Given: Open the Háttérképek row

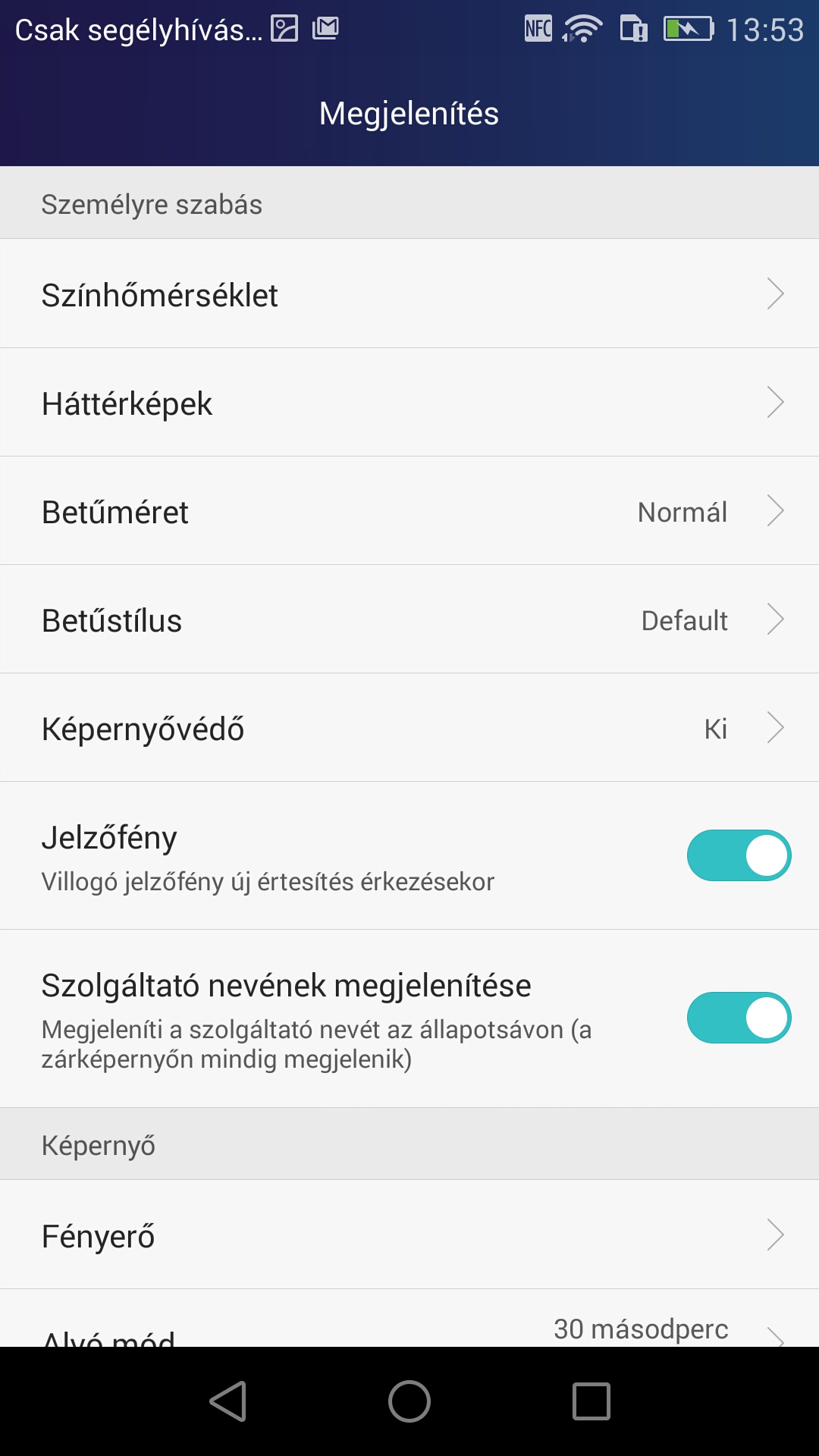Looking at the screenshot, I should tap(409, 403).
